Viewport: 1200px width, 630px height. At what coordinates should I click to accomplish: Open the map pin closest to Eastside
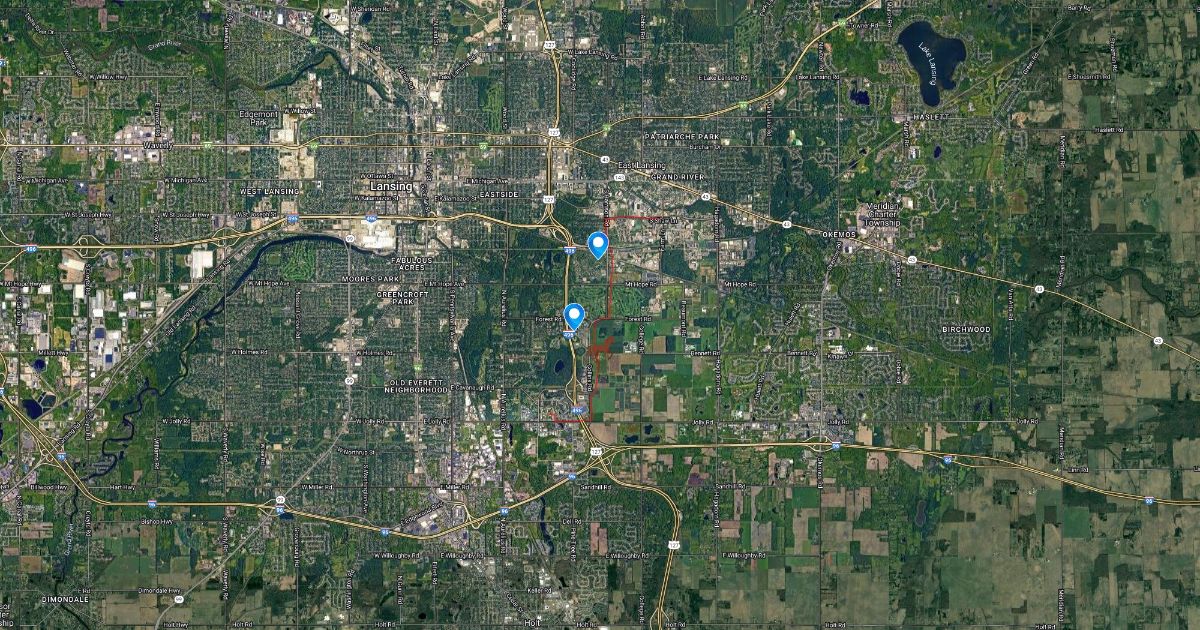click(x=598, y=244)
